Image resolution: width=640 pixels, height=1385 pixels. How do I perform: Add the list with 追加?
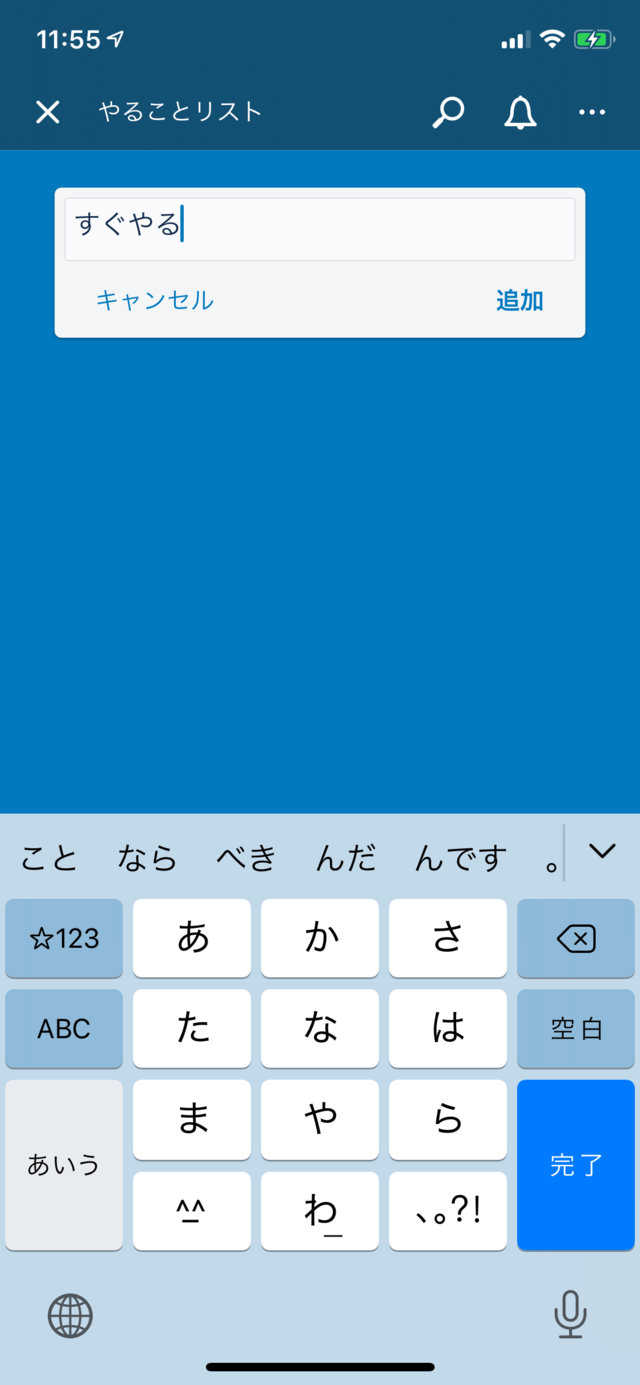520,300
